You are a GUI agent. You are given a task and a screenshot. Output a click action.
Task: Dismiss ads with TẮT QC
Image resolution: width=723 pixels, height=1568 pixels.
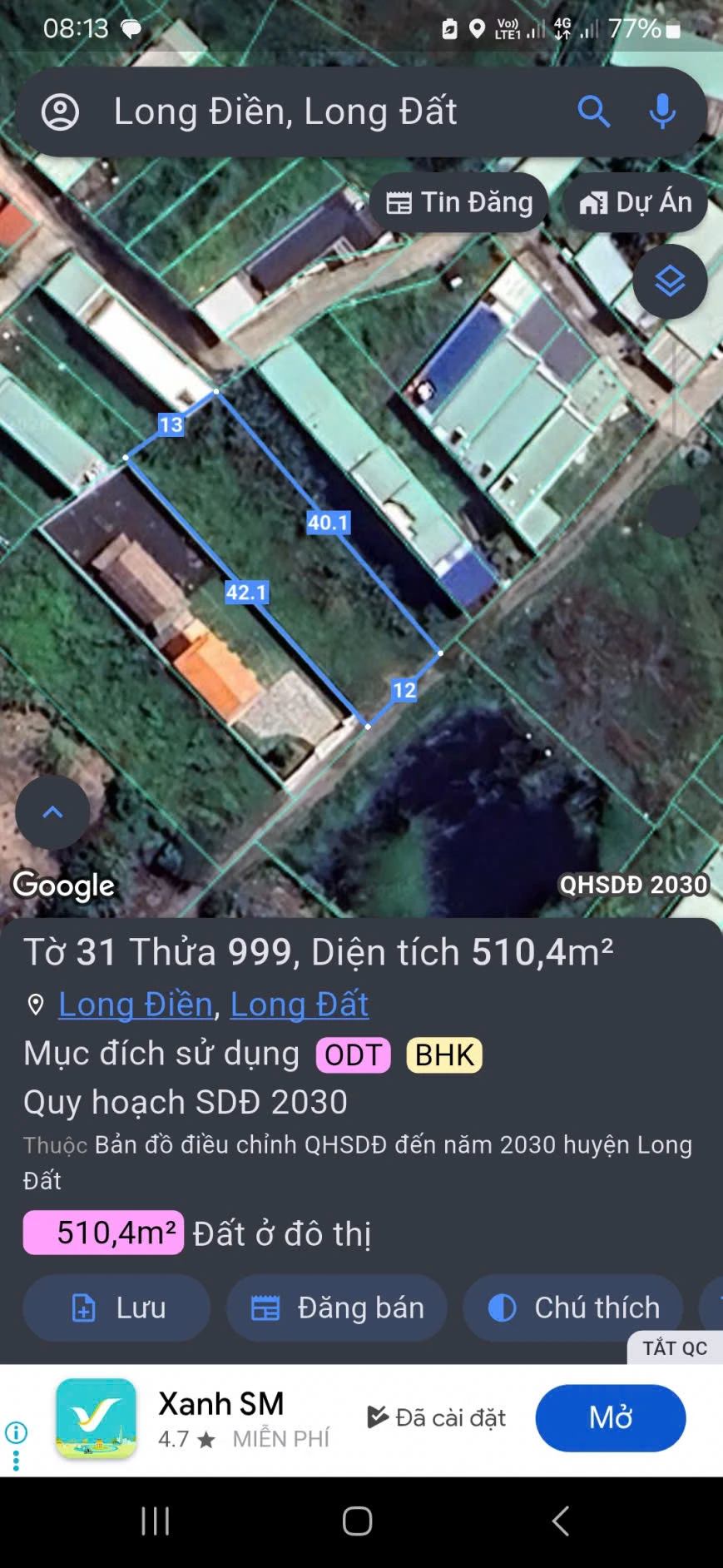674,1348
